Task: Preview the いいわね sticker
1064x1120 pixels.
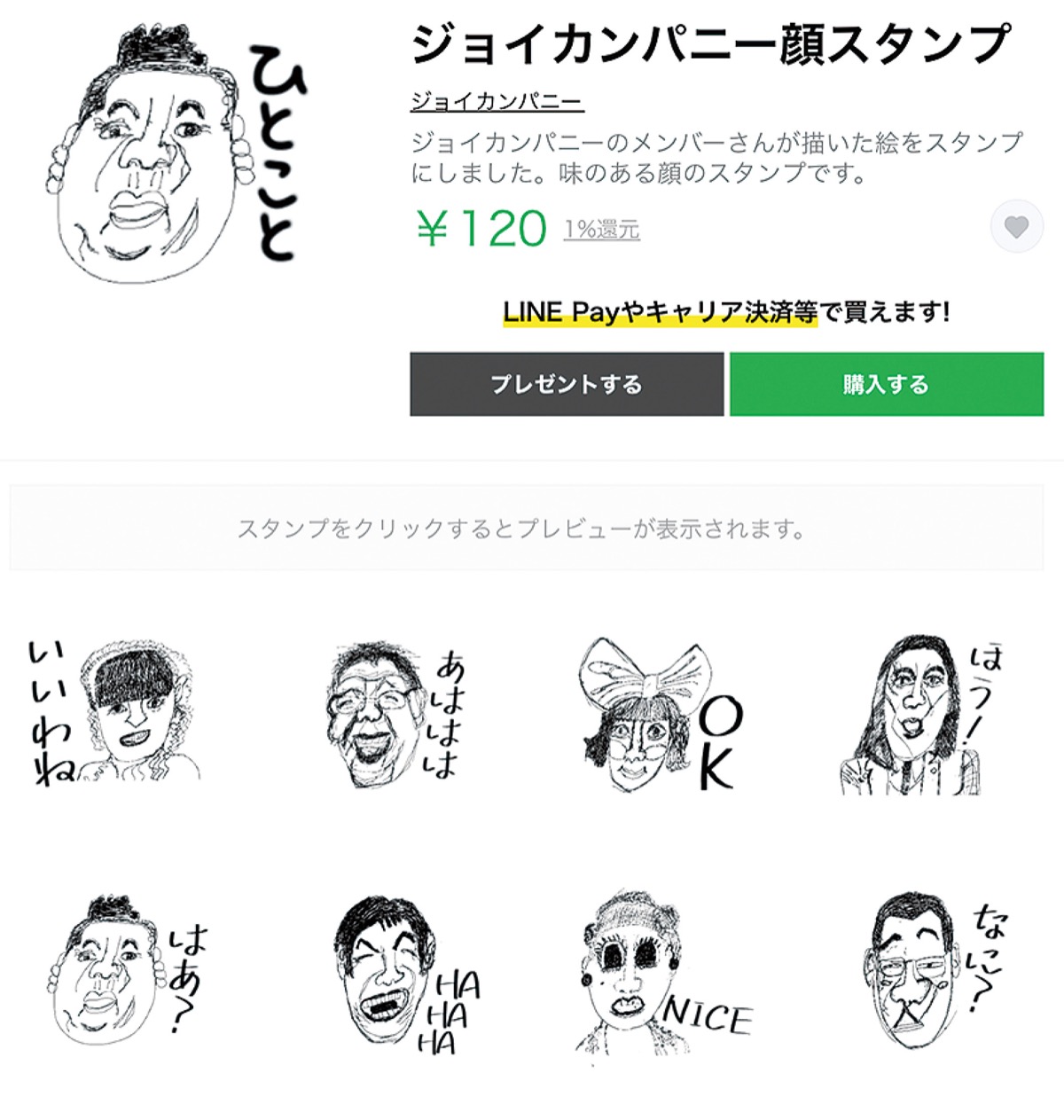Action: coord(115,713)
